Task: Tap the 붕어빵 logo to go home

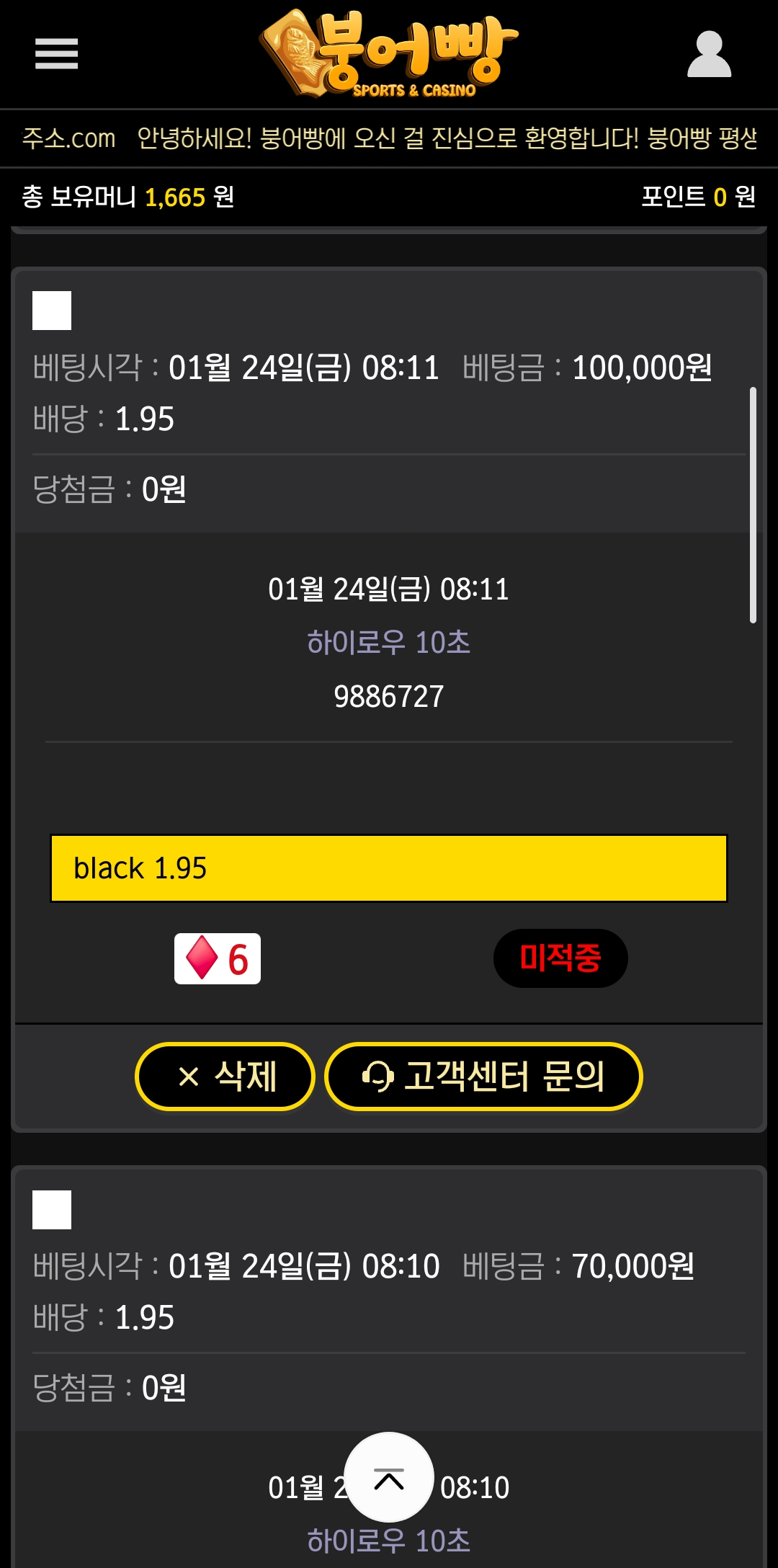Action: [389, 54]
